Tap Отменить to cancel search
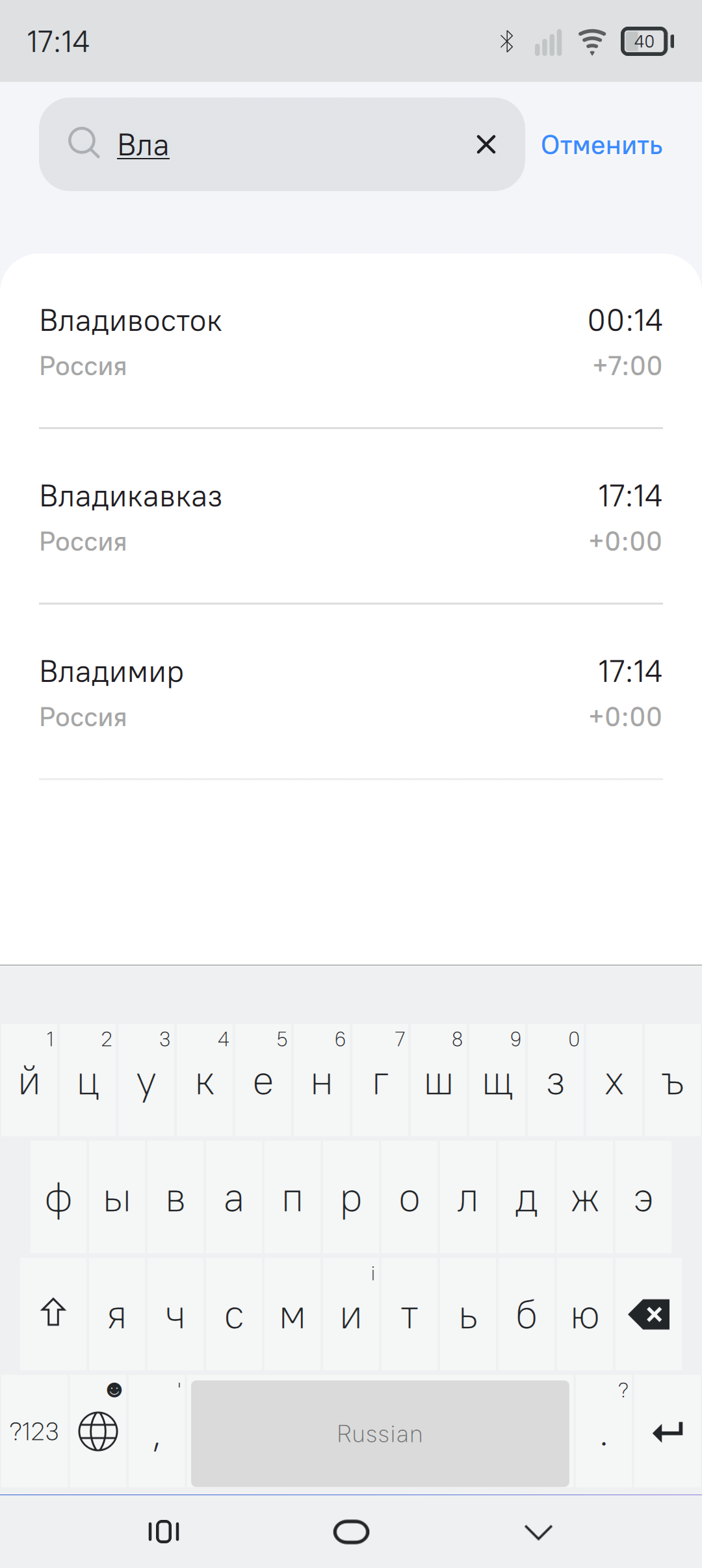 [601, 145]
